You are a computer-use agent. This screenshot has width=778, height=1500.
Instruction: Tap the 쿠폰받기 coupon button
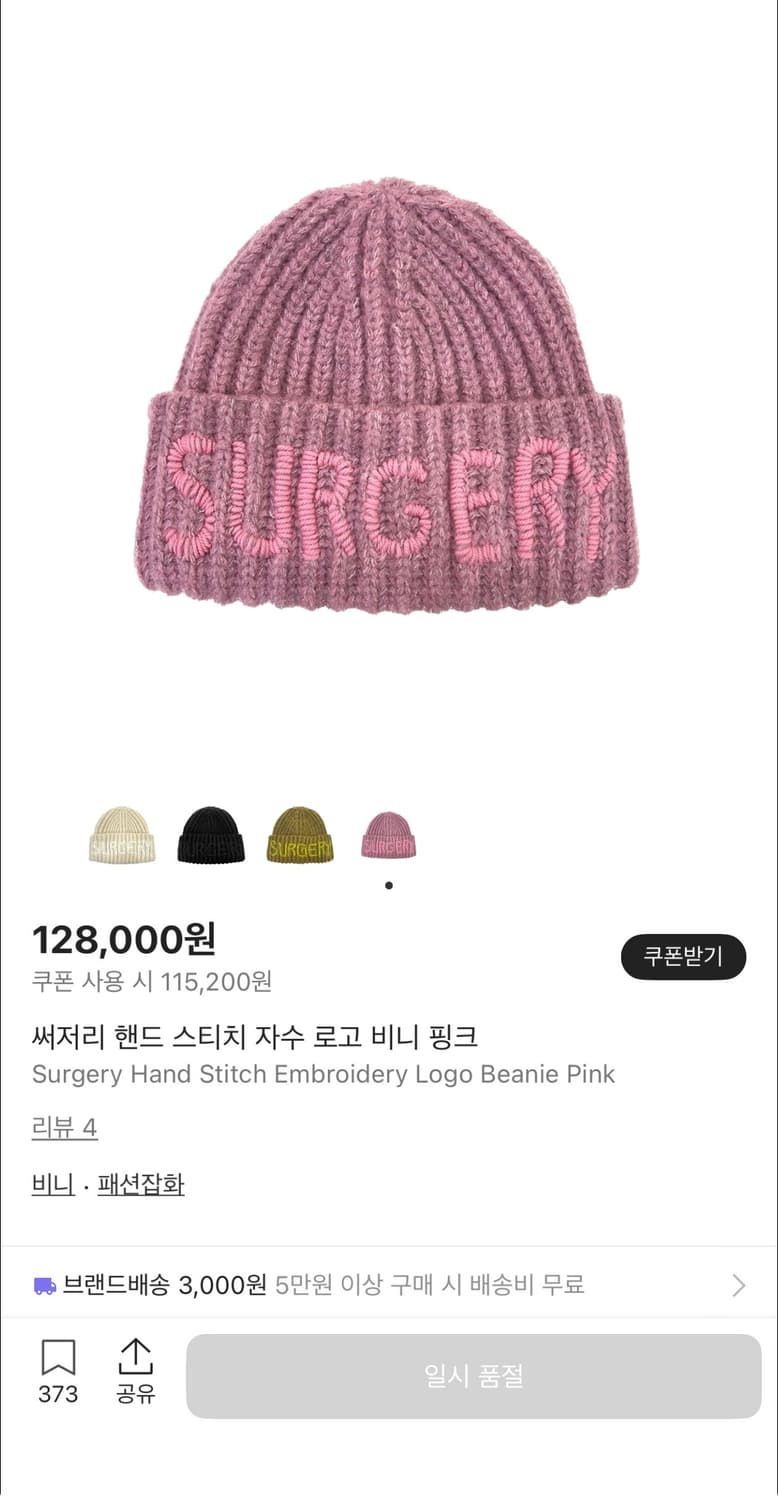[683, 956]
